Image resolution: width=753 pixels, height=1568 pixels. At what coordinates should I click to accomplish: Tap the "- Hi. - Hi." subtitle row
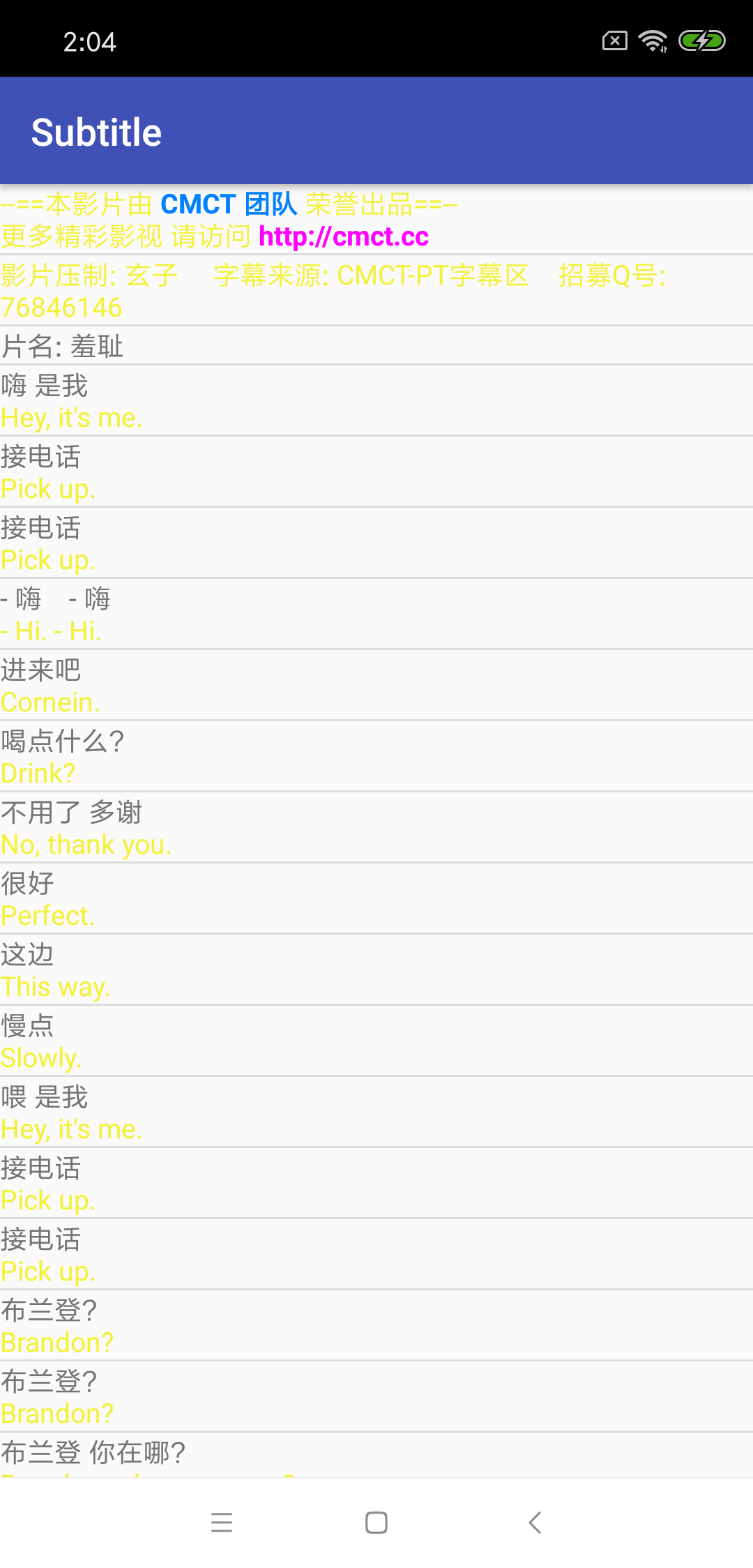pyautogui.click(x=376, y=615)
